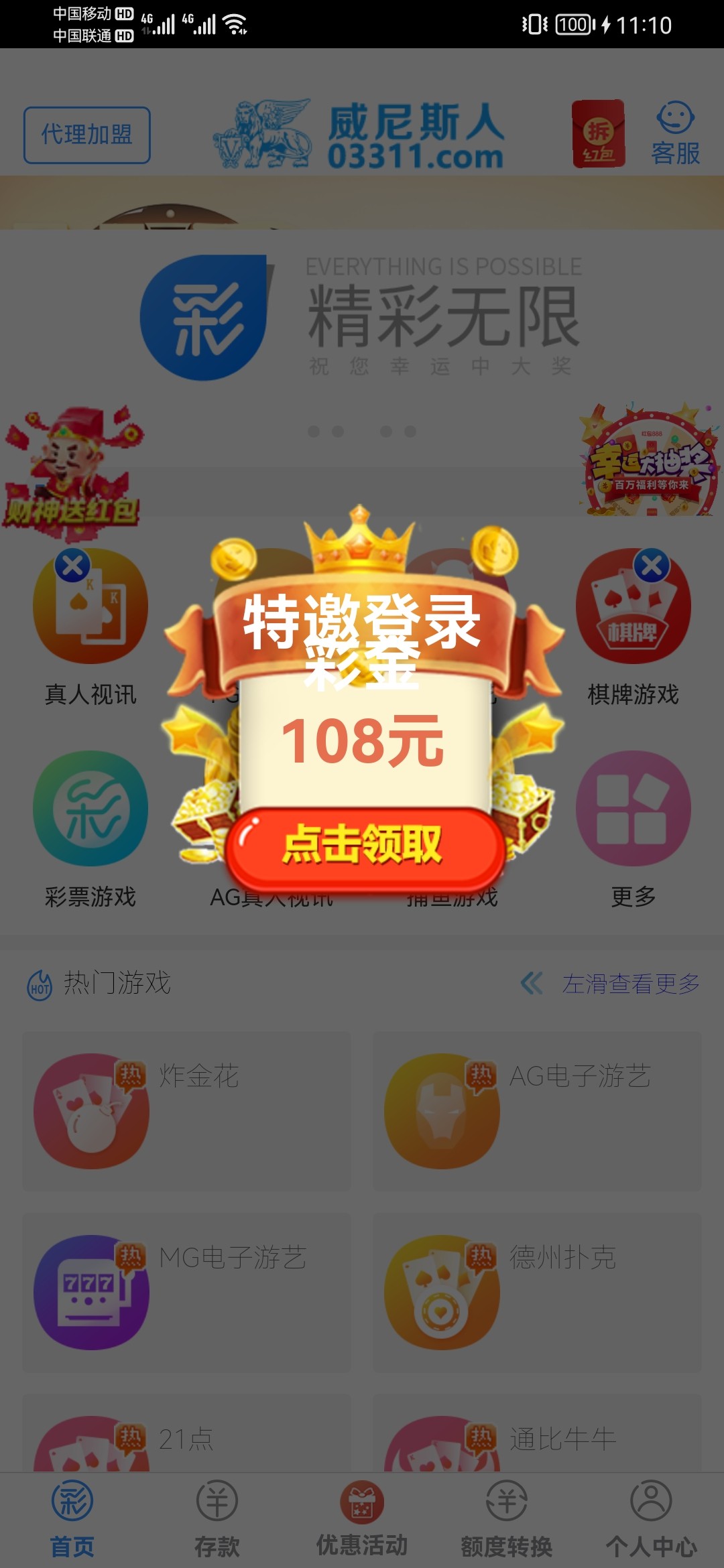The width and height of the screenshot is (724, 1568).
Task: Open the 拆红包 red envelope icon
Action: (x=598, y=134)
